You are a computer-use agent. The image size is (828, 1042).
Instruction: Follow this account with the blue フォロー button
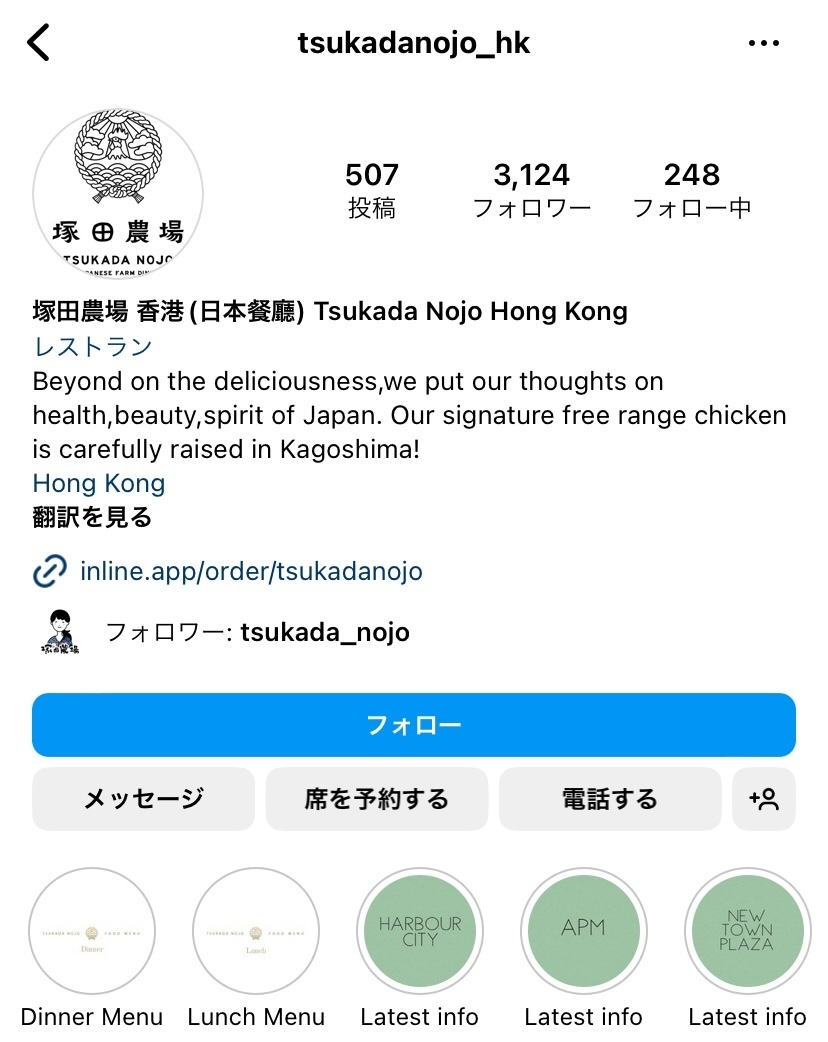coord(414,725)
